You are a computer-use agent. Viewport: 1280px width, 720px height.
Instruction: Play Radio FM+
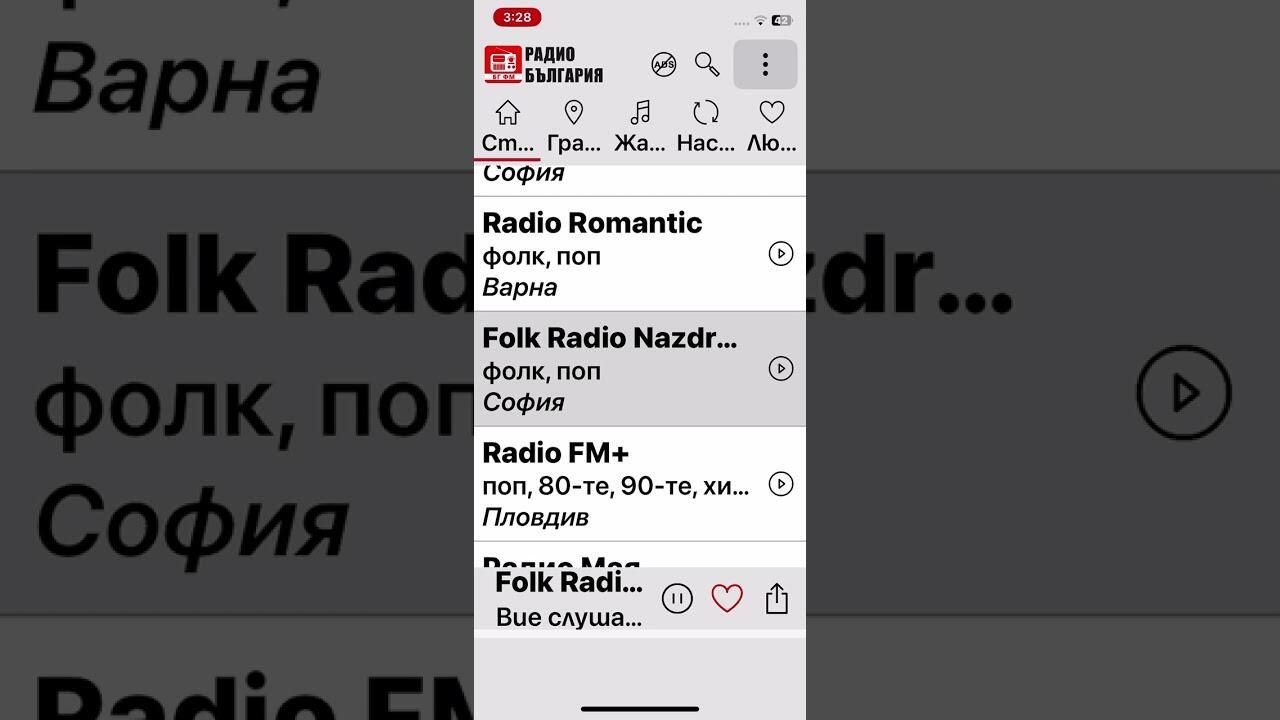[x=780, y=484]
